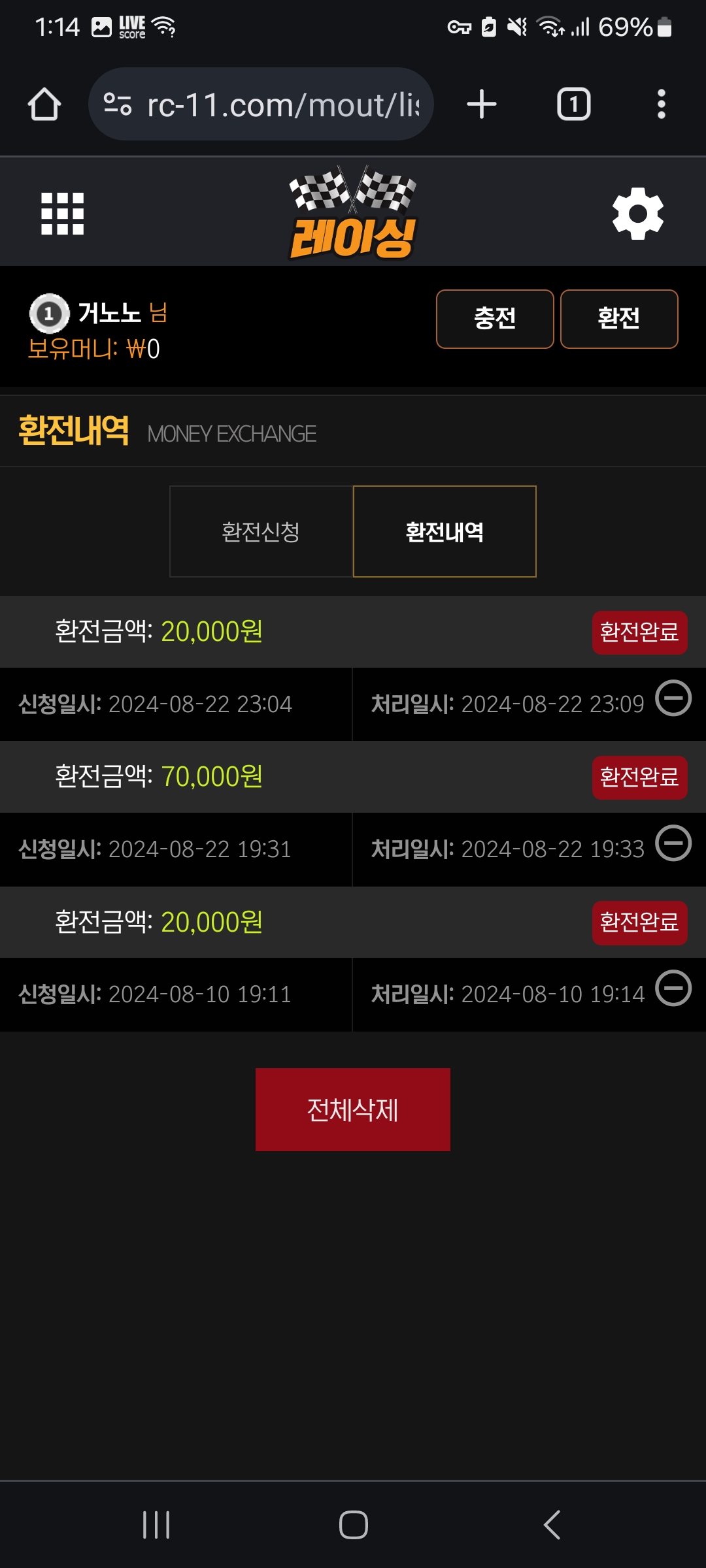Viewport: 706px width, 1568px height.
Task: Switch to the 환전신청 tab
Action: tap(261, 531)
